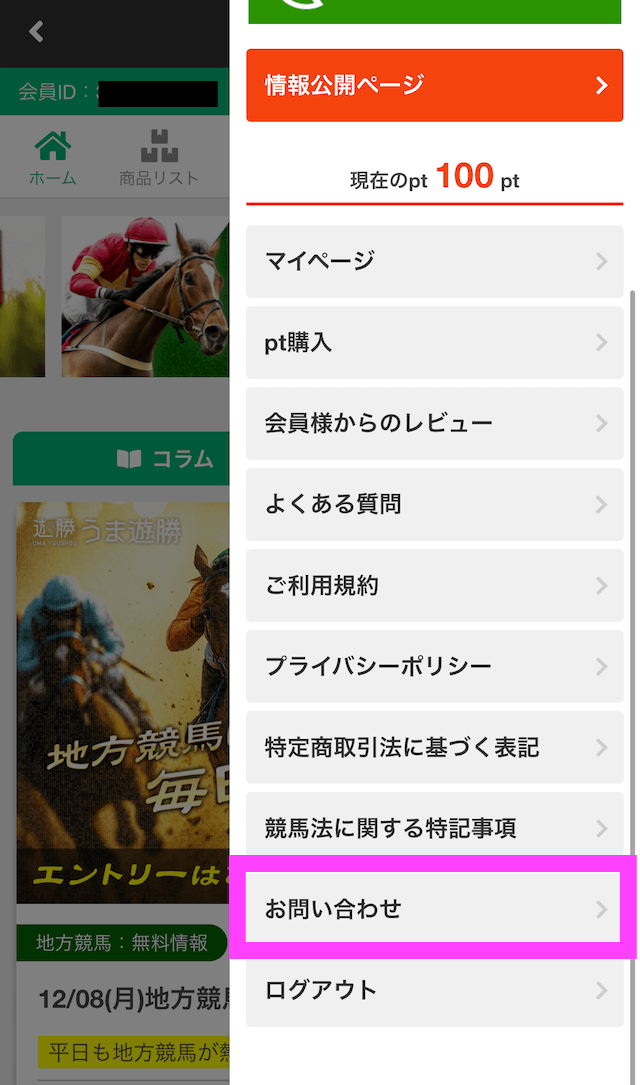Read the ご利用規約
Viewport: 640px width, 1085px height.
[435, 585]
